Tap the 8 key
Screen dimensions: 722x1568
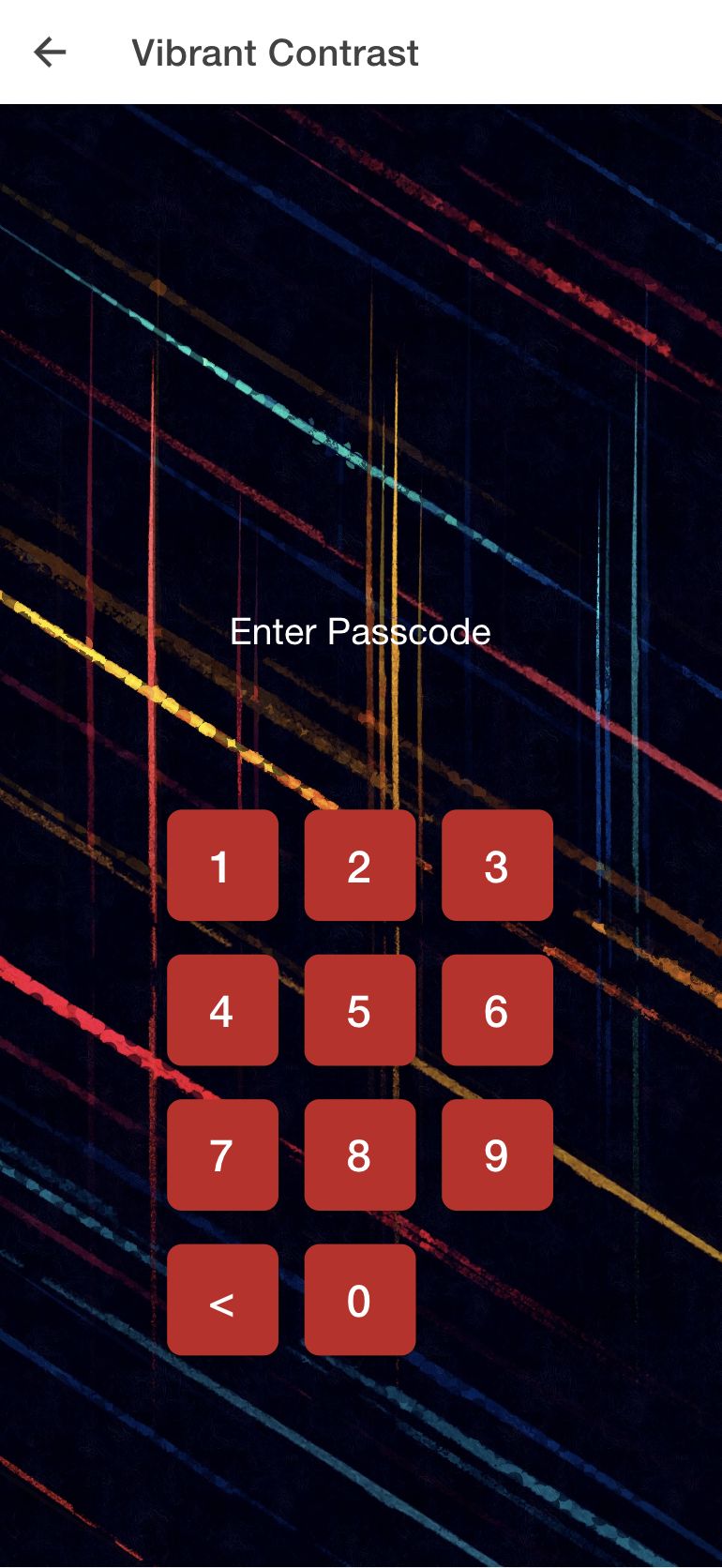(360, 1154)
